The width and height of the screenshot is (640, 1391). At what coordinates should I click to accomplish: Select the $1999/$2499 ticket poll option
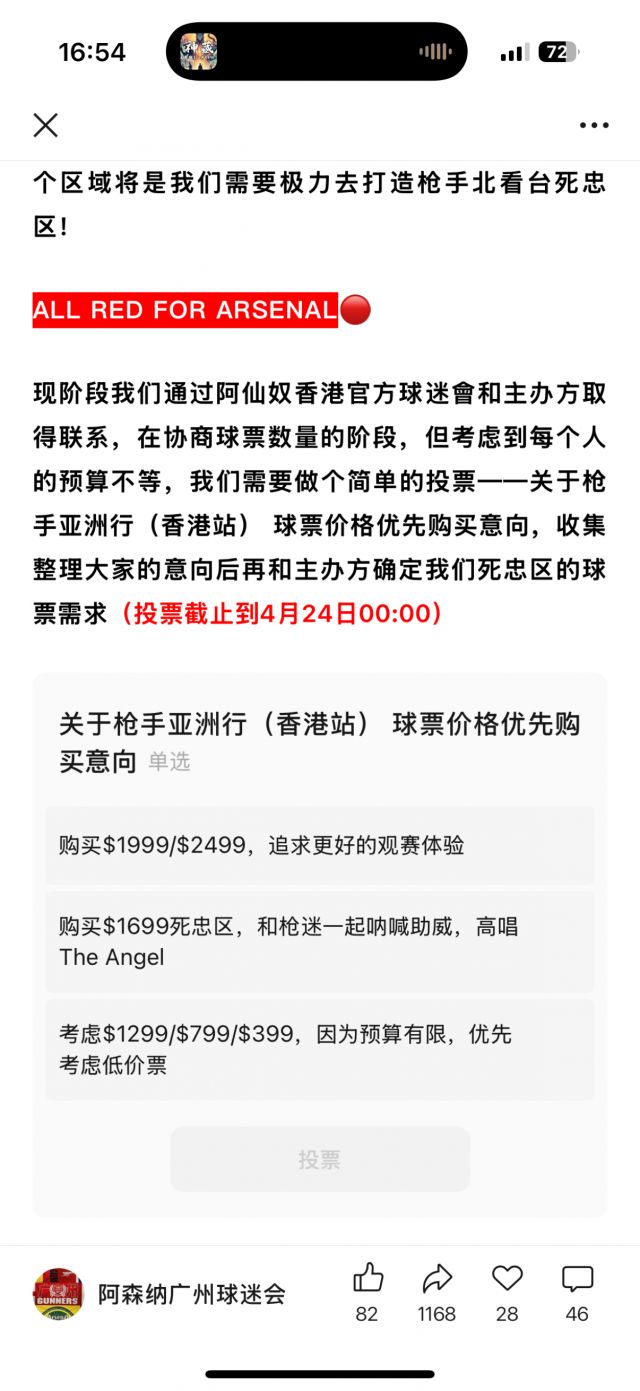point(320,845)
